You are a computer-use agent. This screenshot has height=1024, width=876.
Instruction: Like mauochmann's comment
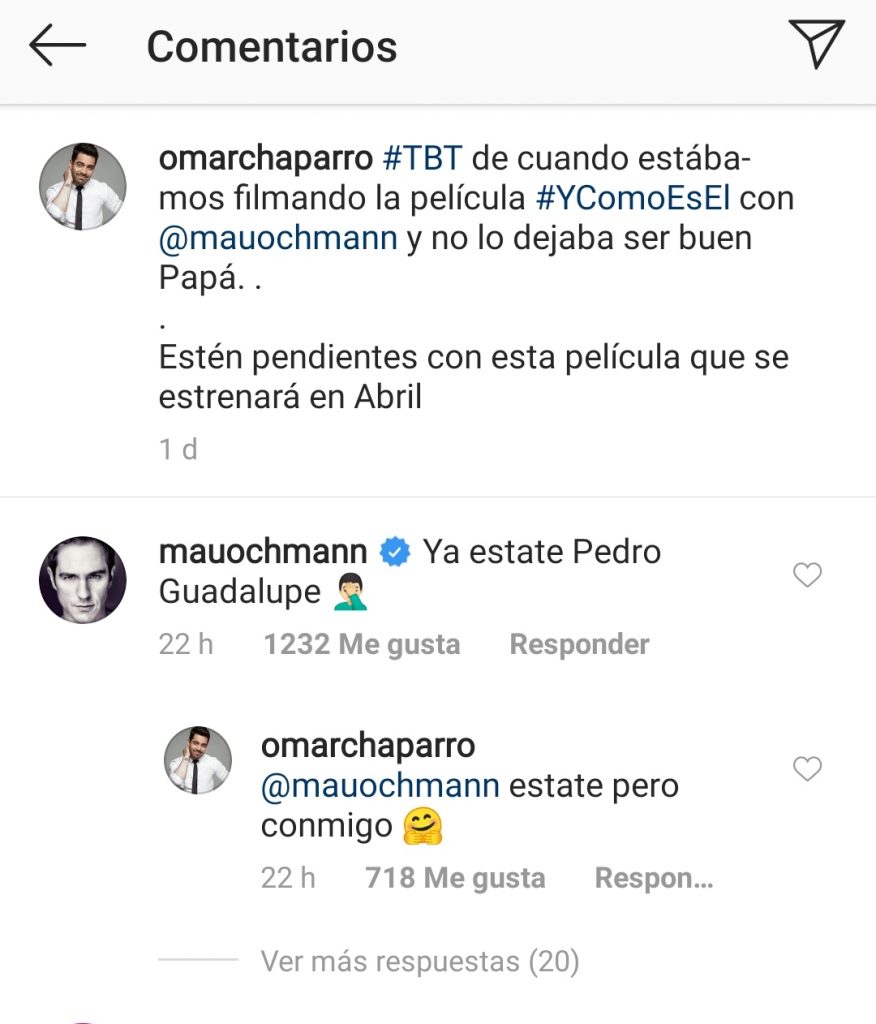coord(806,575)
